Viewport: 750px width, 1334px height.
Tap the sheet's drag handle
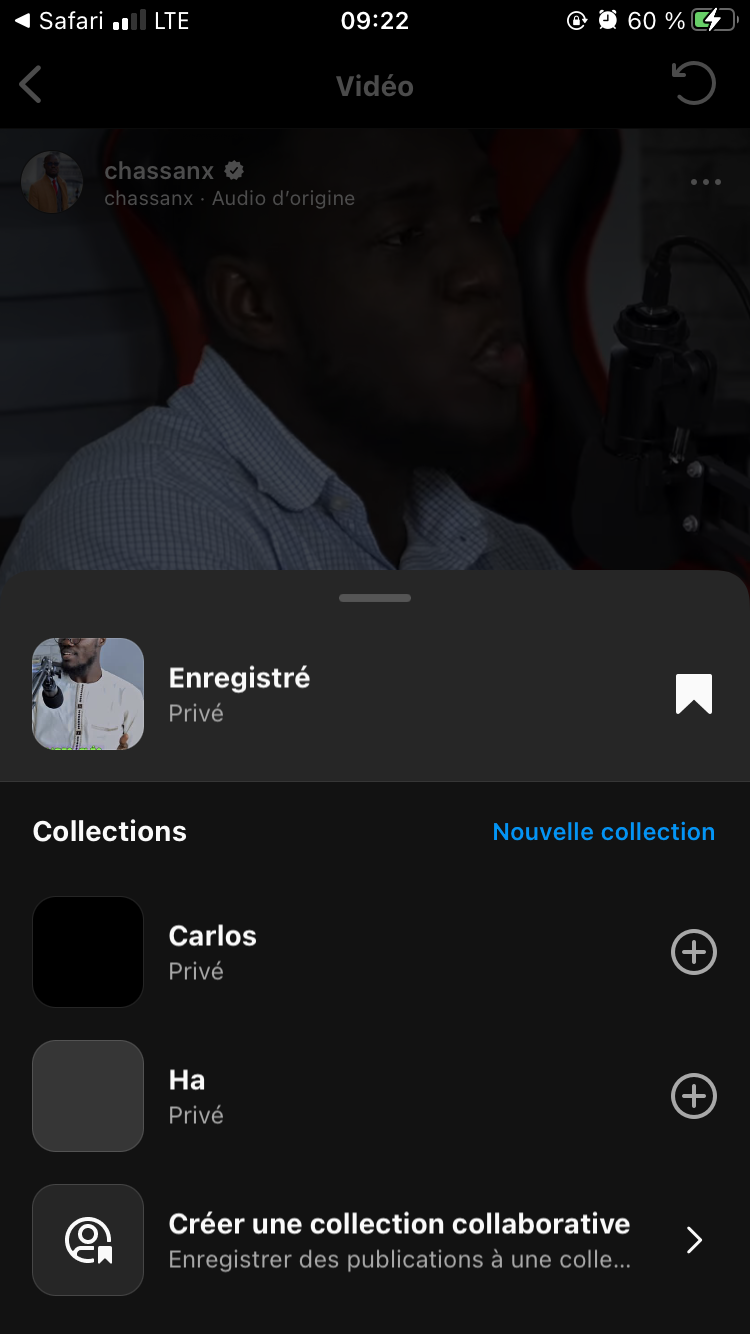[x=375, y=598]
